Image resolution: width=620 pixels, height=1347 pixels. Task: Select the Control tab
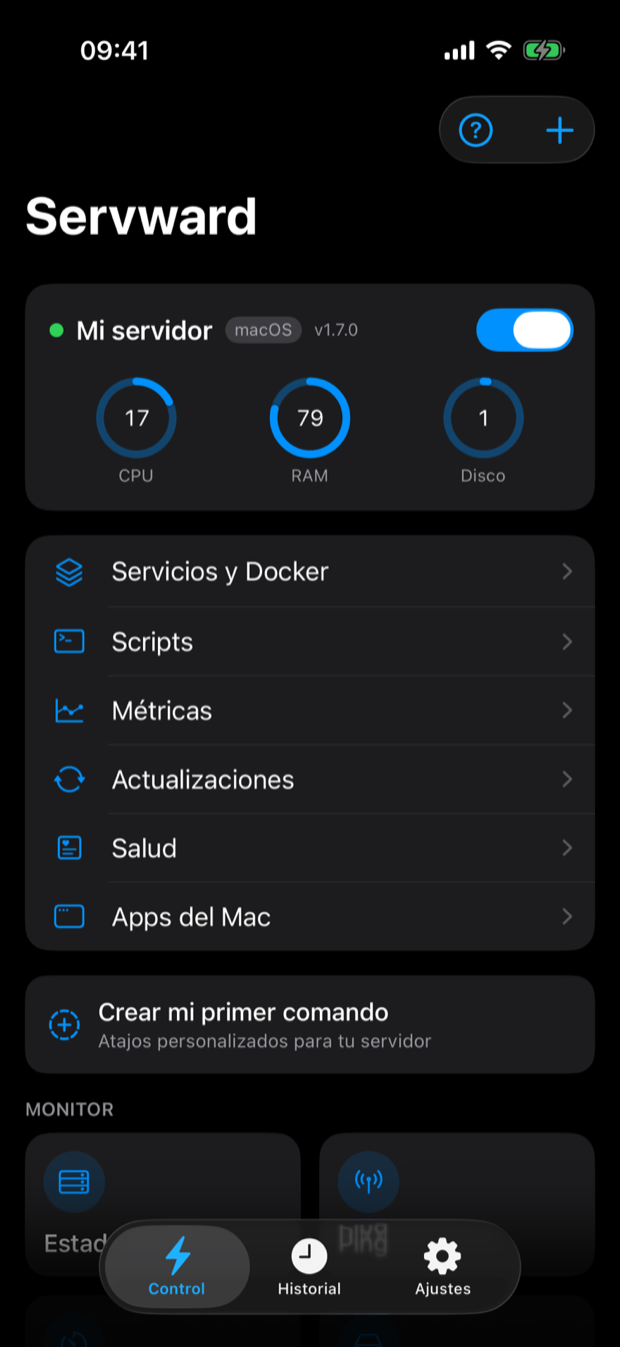pyautogui.click(x=177, y=1267)
